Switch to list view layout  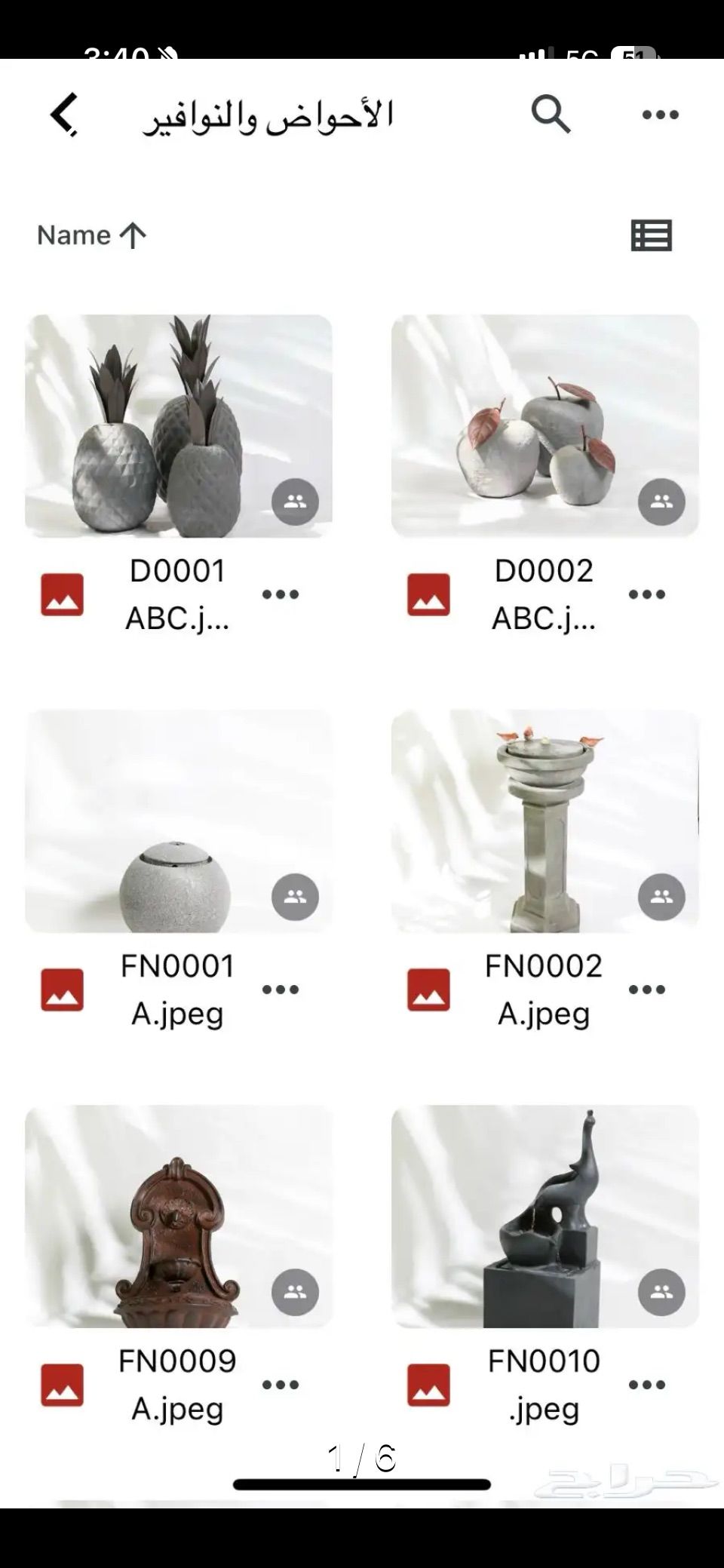point(651,235)
